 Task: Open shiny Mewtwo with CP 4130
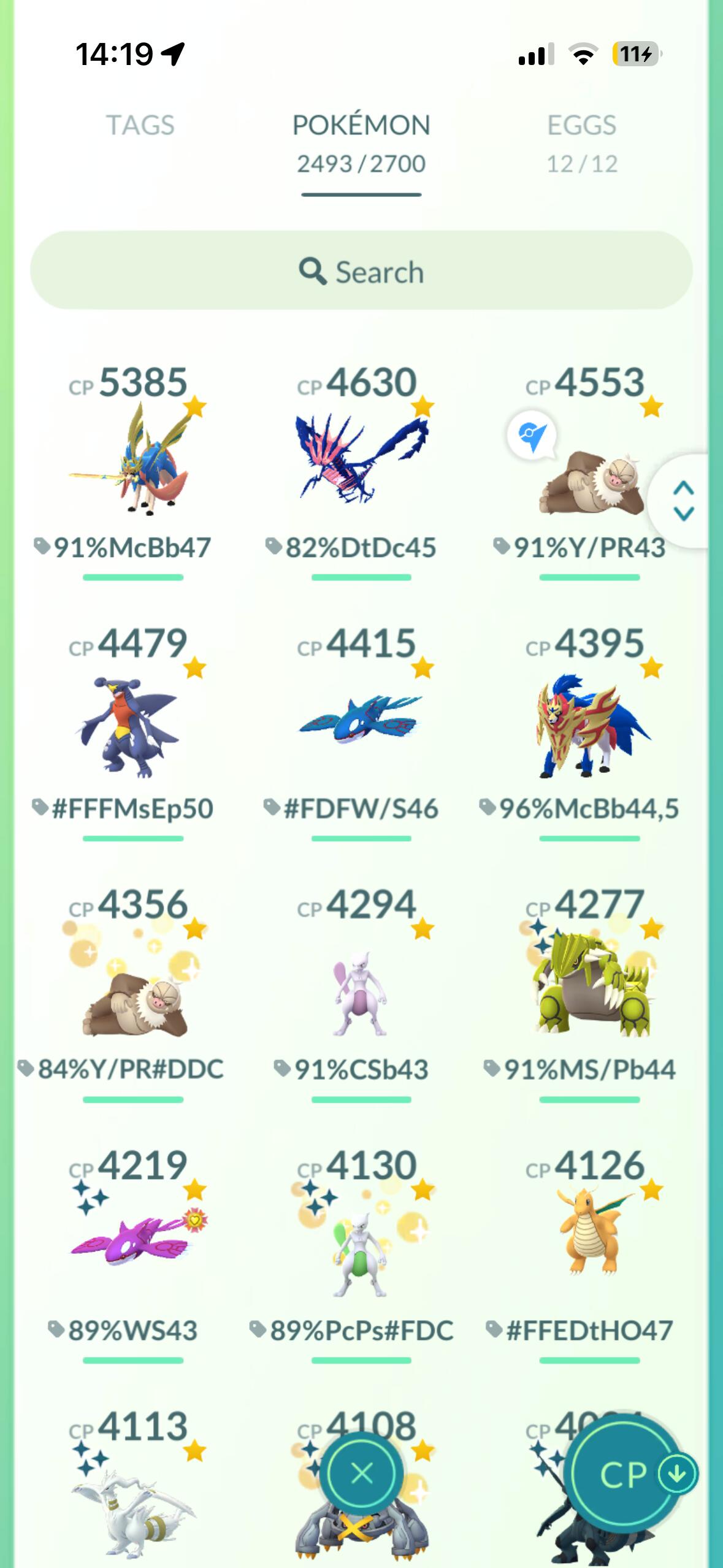[x=361, y=1251]
